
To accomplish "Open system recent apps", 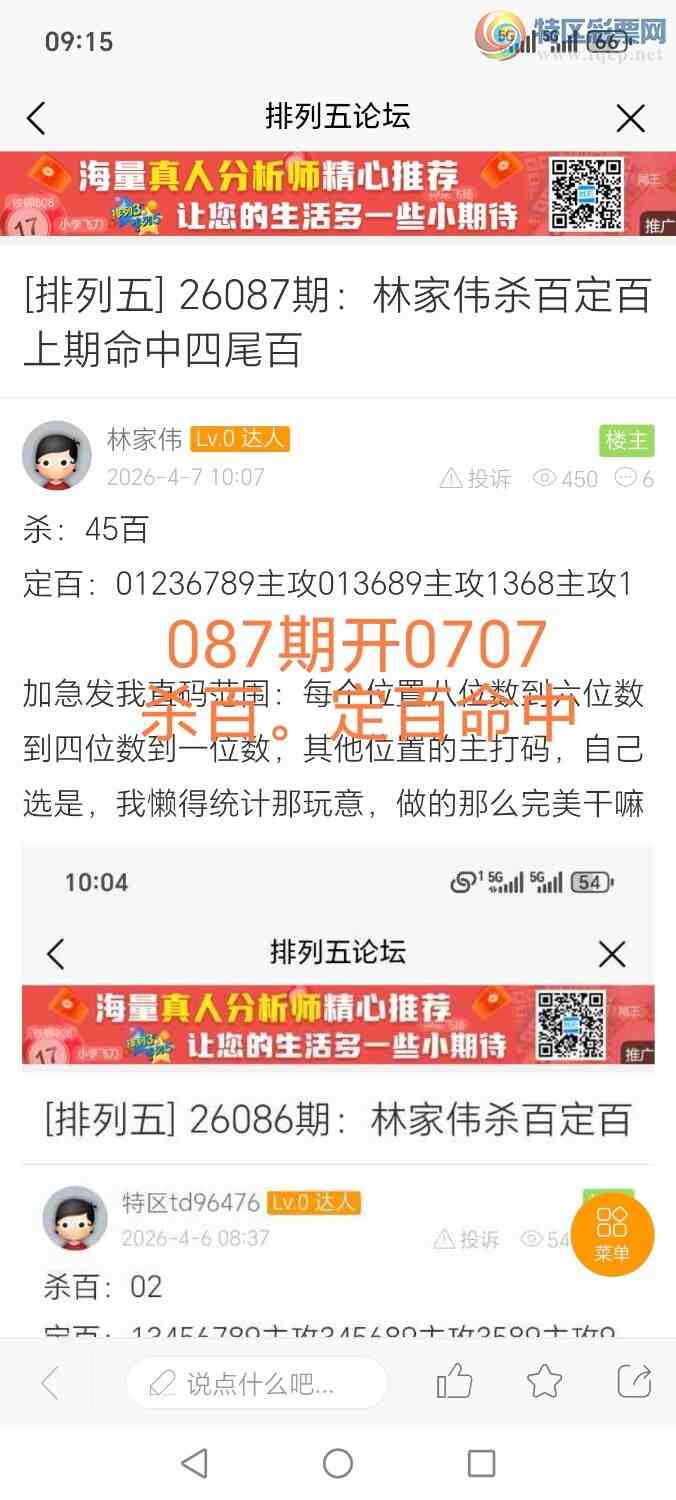I will (481, 1464).
